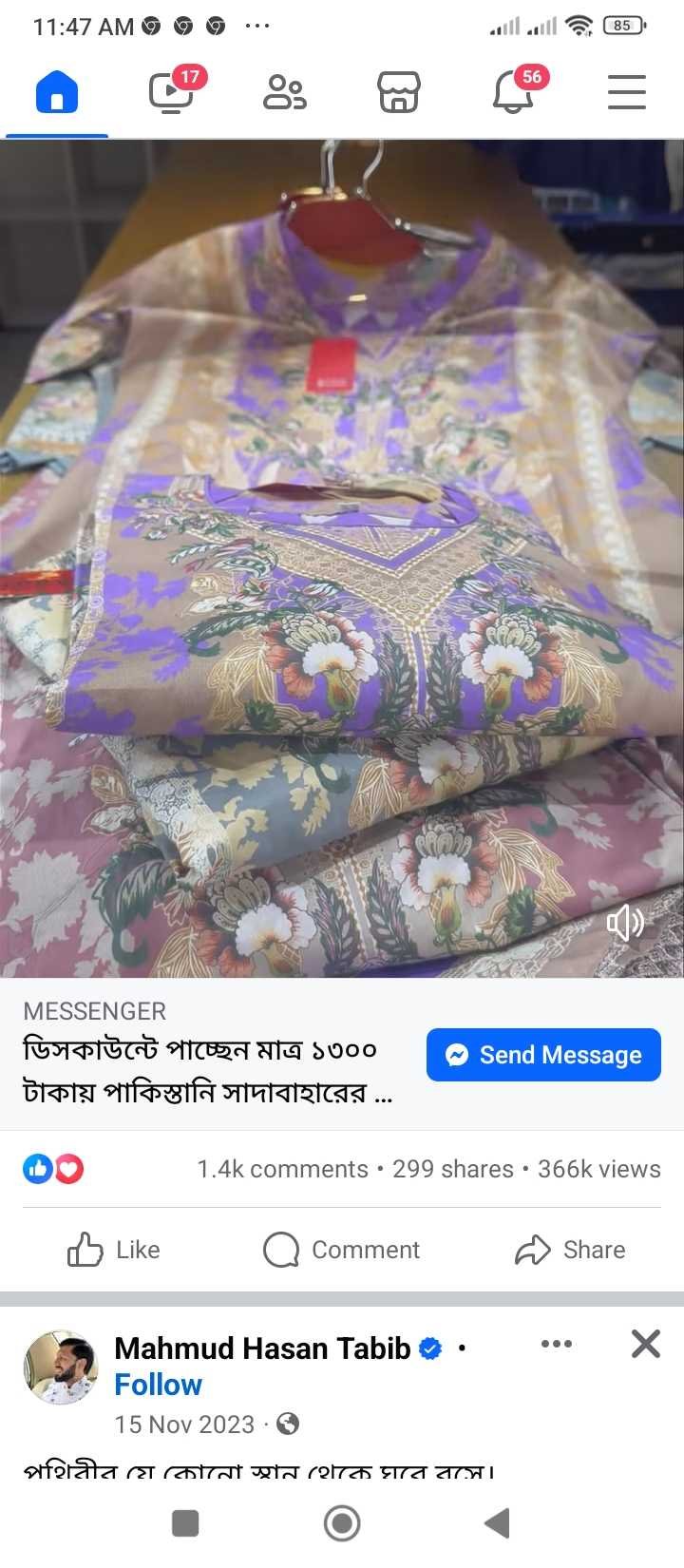Open the Marketplace tab
The width and height of the screenshot is (684, 1568).
tap(398, 93)
